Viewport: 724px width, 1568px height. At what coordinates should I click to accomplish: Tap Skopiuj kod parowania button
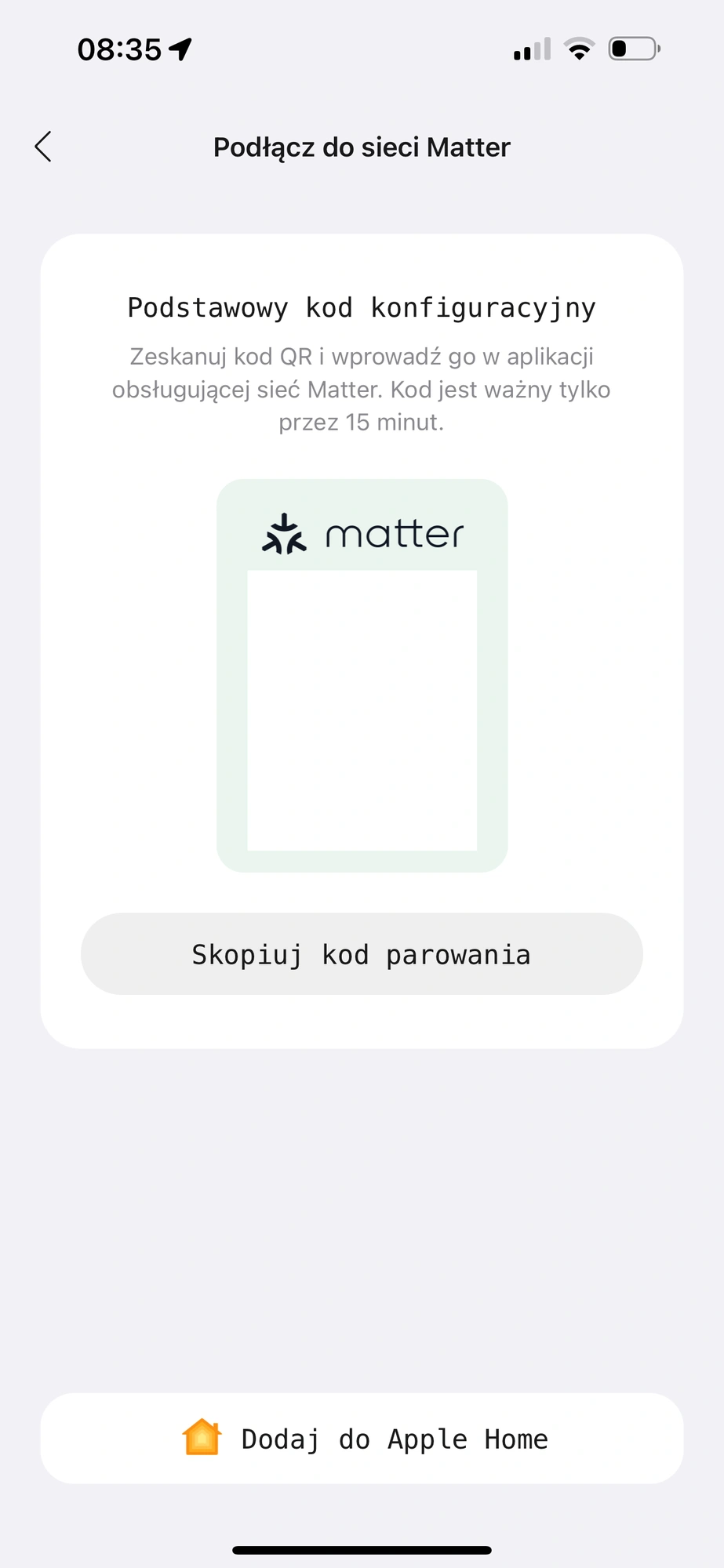click(x=362, y=954)
